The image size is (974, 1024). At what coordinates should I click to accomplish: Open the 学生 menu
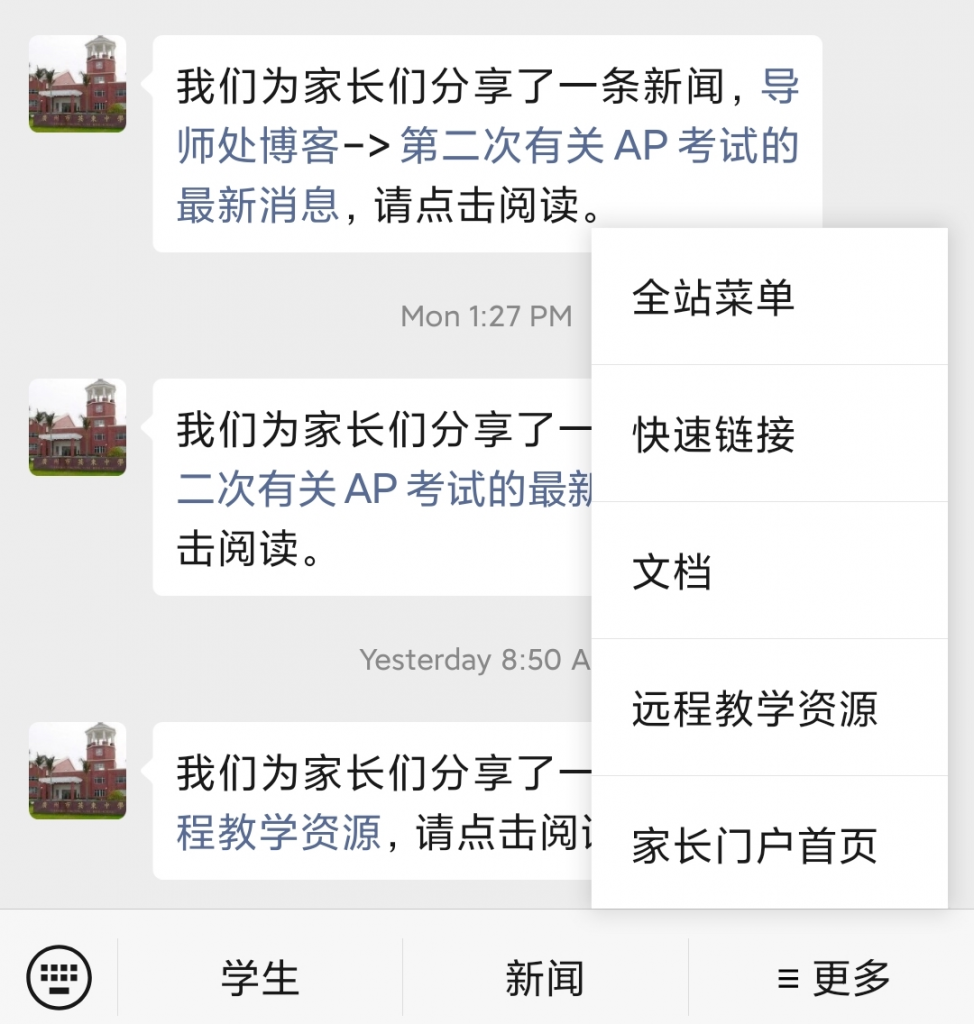[x=260, y=977]
